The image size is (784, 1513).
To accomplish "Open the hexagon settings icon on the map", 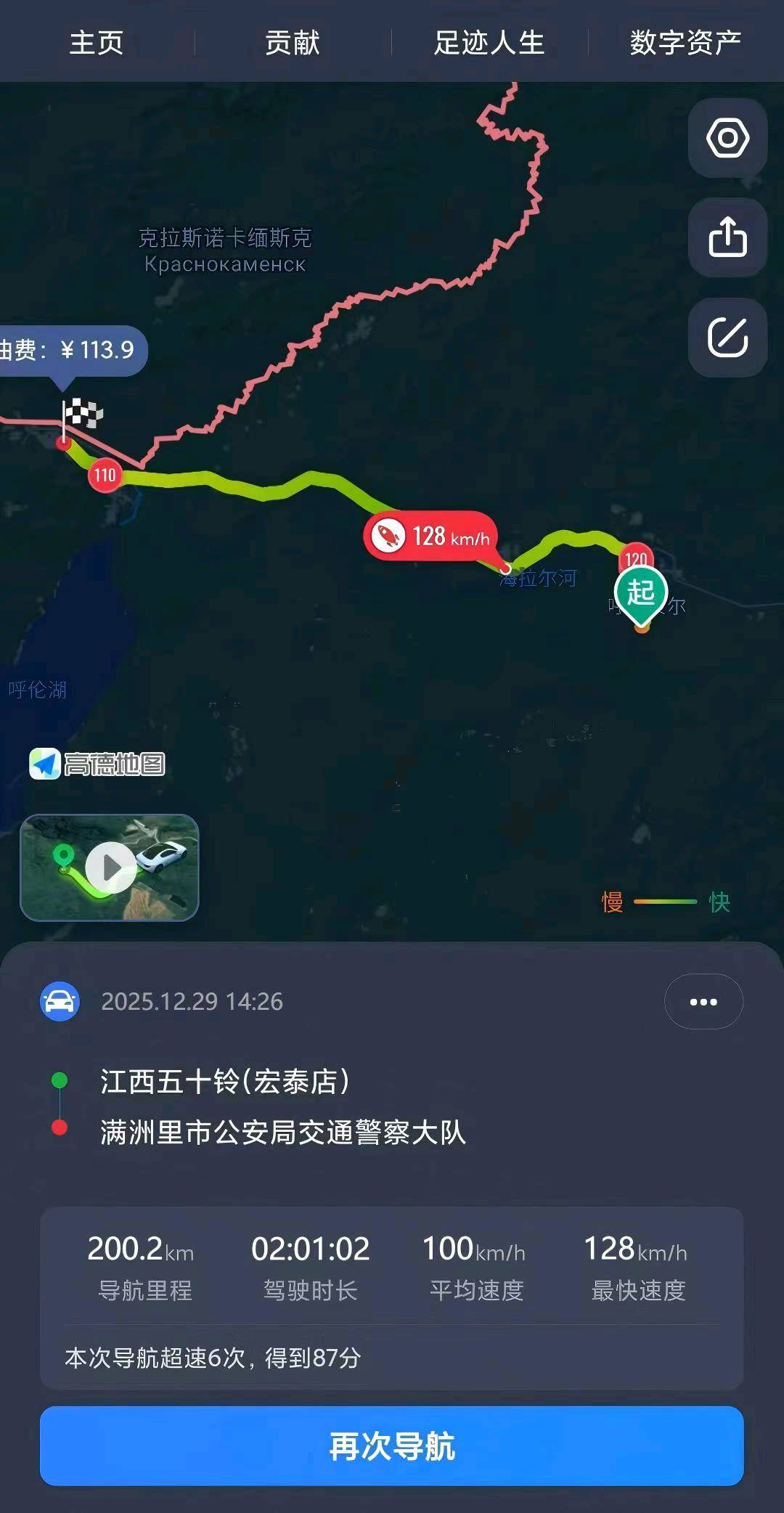I will pyautogui.click(x=727, y=138).
